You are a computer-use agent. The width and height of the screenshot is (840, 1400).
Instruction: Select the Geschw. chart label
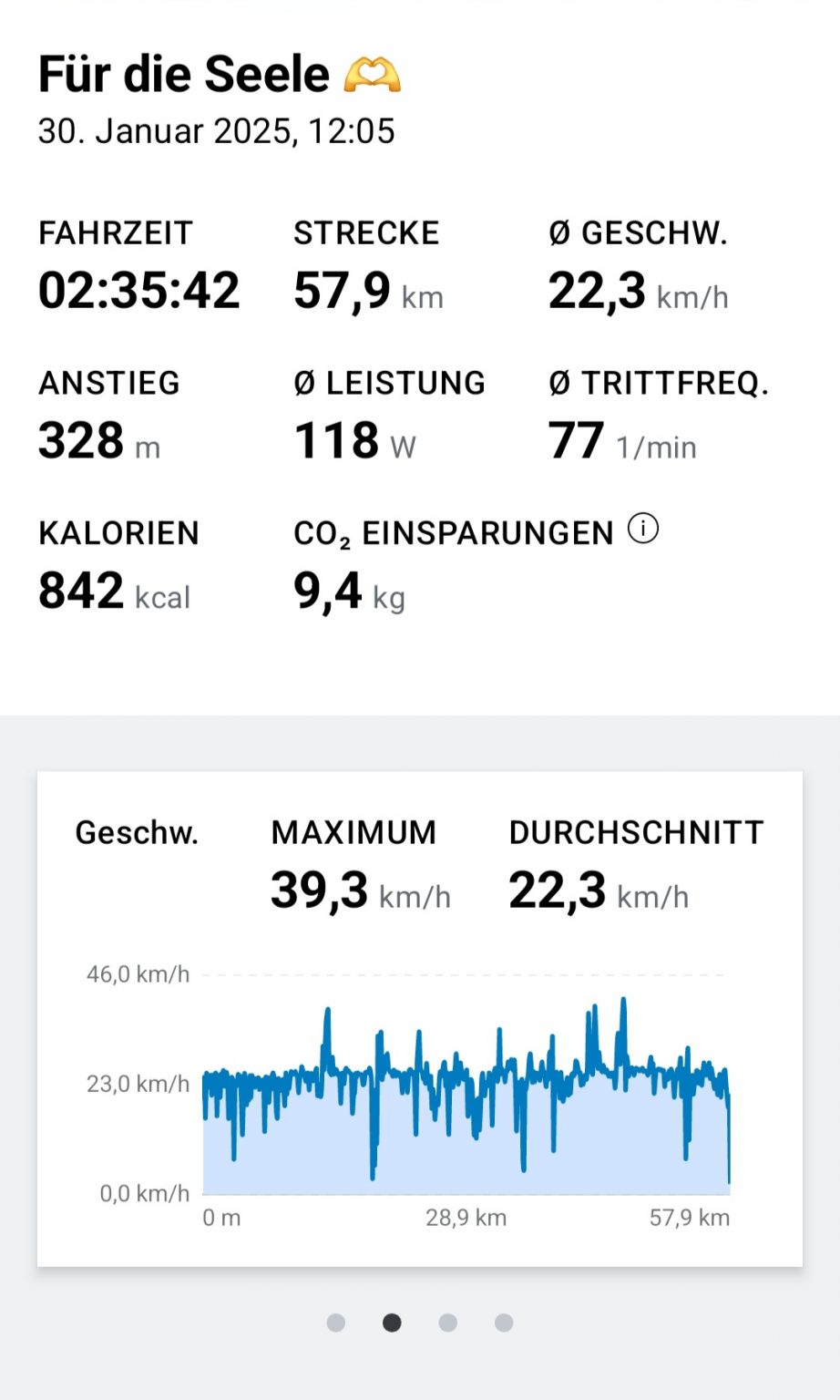(138, 831)
